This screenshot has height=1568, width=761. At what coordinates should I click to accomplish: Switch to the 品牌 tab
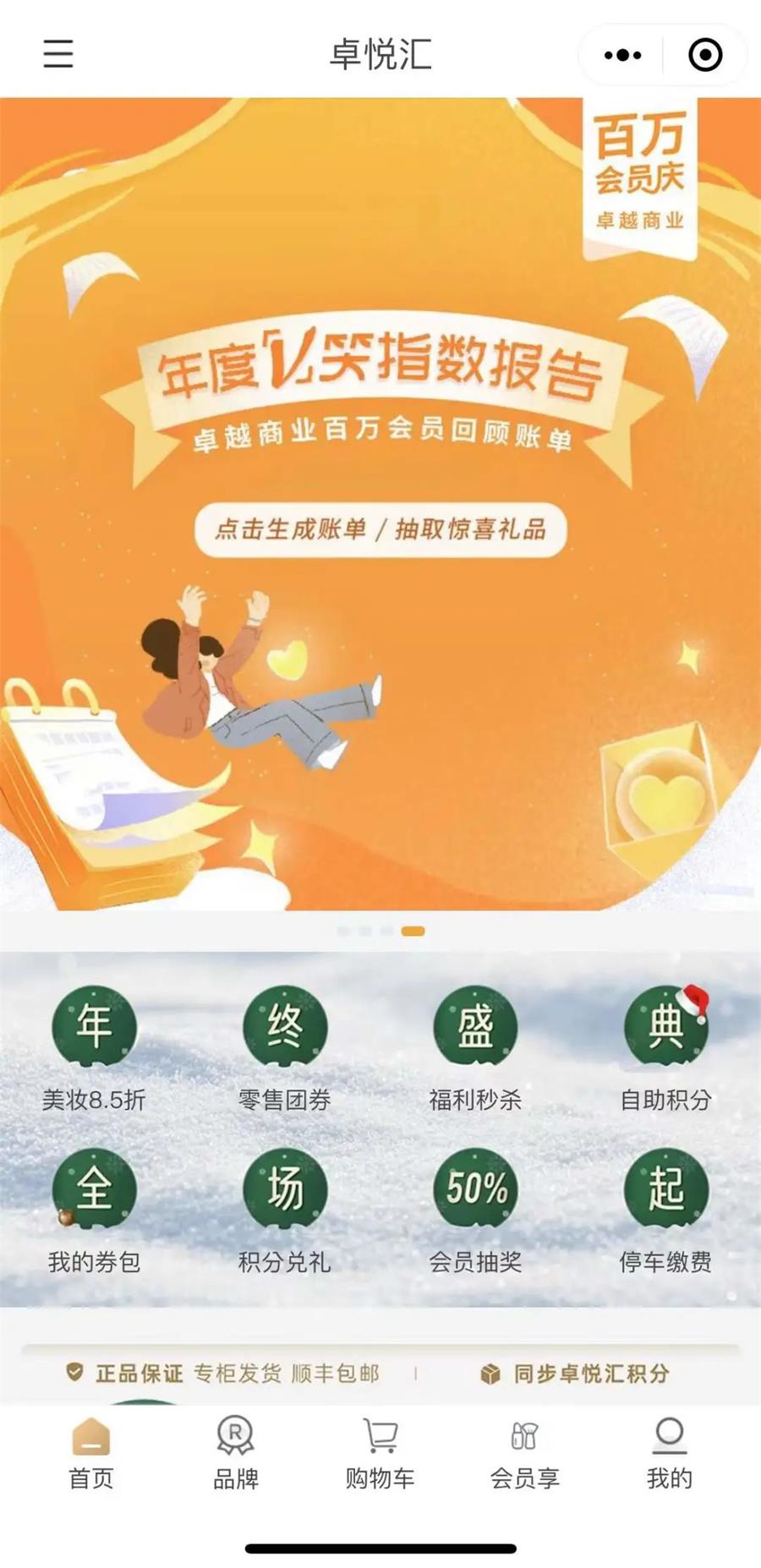236,1453
